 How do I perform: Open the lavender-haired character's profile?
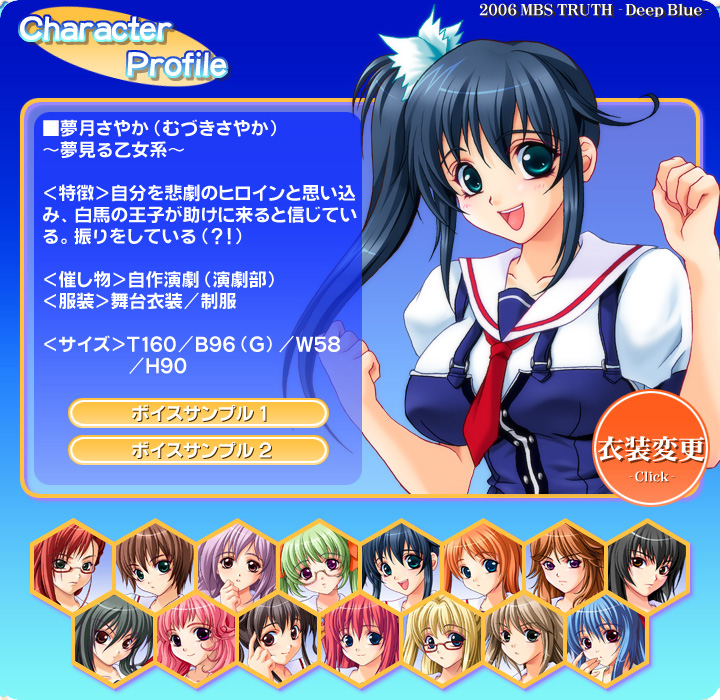236,566
